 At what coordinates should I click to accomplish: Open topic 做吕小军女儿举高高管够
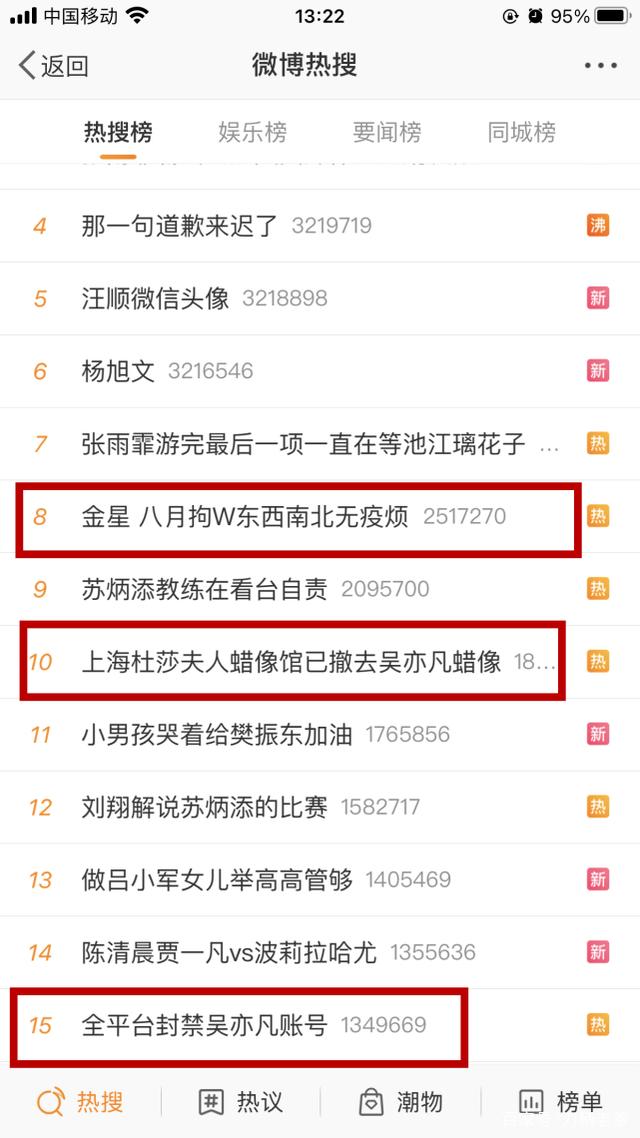click(x=217, y=880)
